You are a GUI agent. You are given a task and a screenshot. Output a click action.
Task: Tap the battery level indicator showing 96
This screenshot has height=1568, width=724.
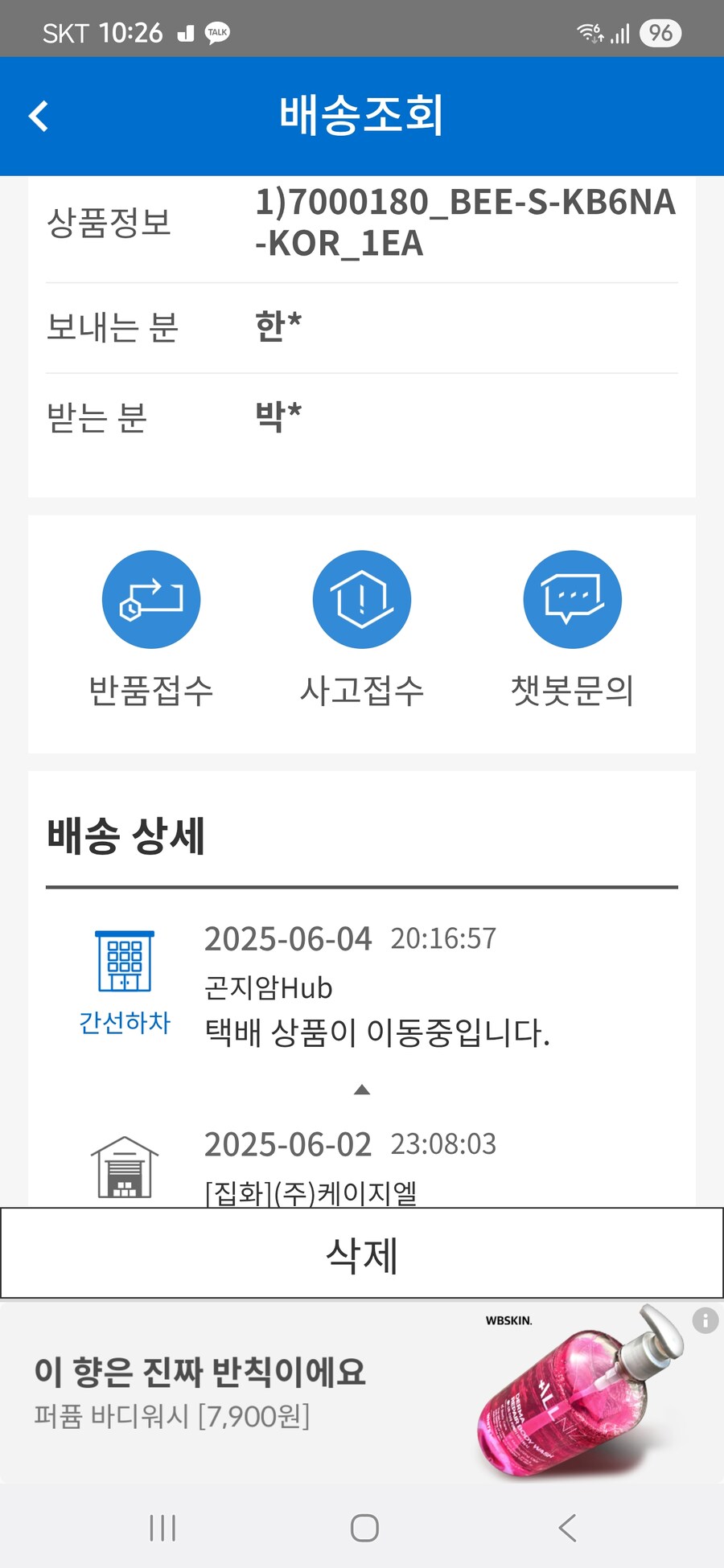661,33
